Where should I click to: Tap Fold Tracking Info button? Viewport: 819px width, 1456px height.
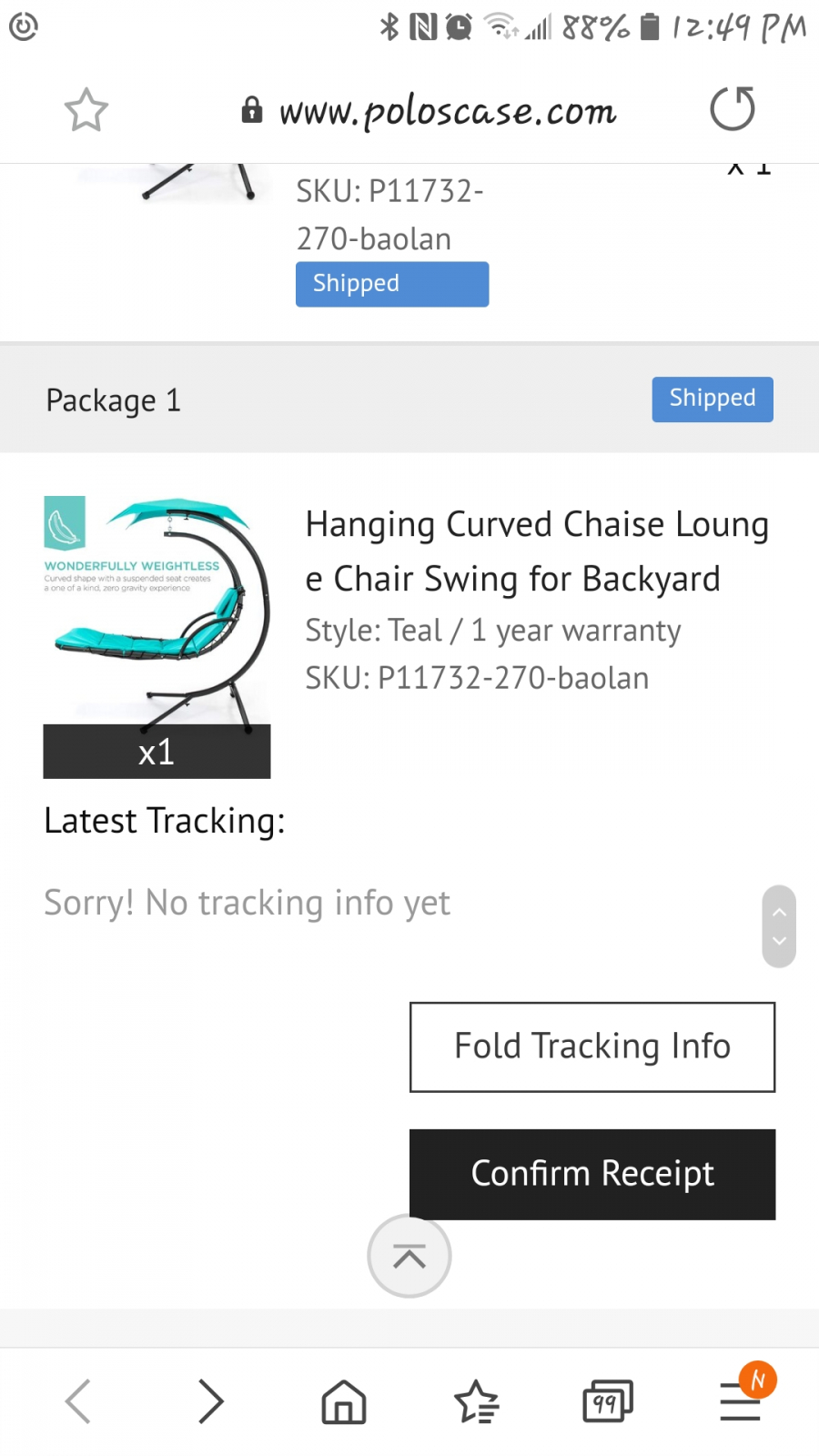pyautogui.click(x=592, y=1046)
